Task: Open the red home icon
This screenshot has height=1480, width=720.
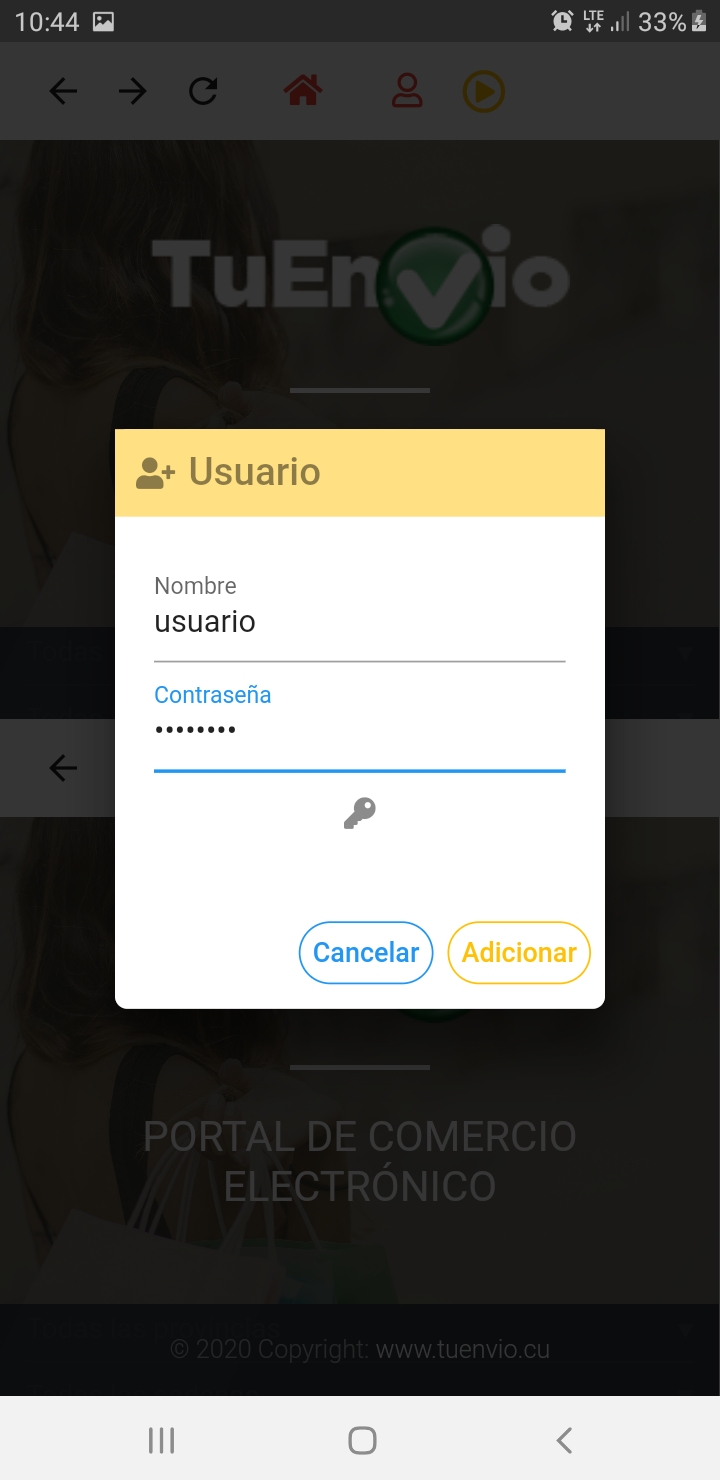Action: (302, 91)
